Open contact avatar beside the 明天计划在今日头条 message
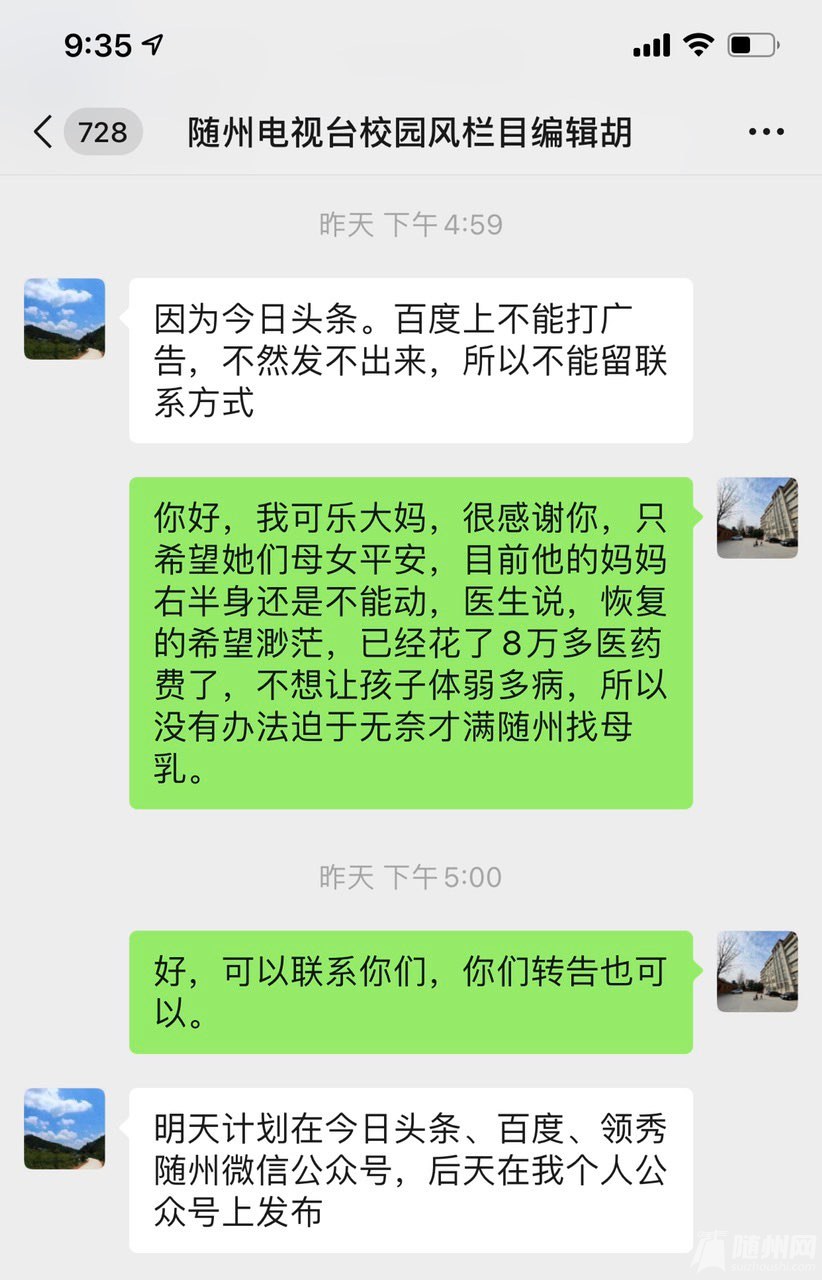822x1280 pixels. pyautogui.click(x=64, y=1129)
